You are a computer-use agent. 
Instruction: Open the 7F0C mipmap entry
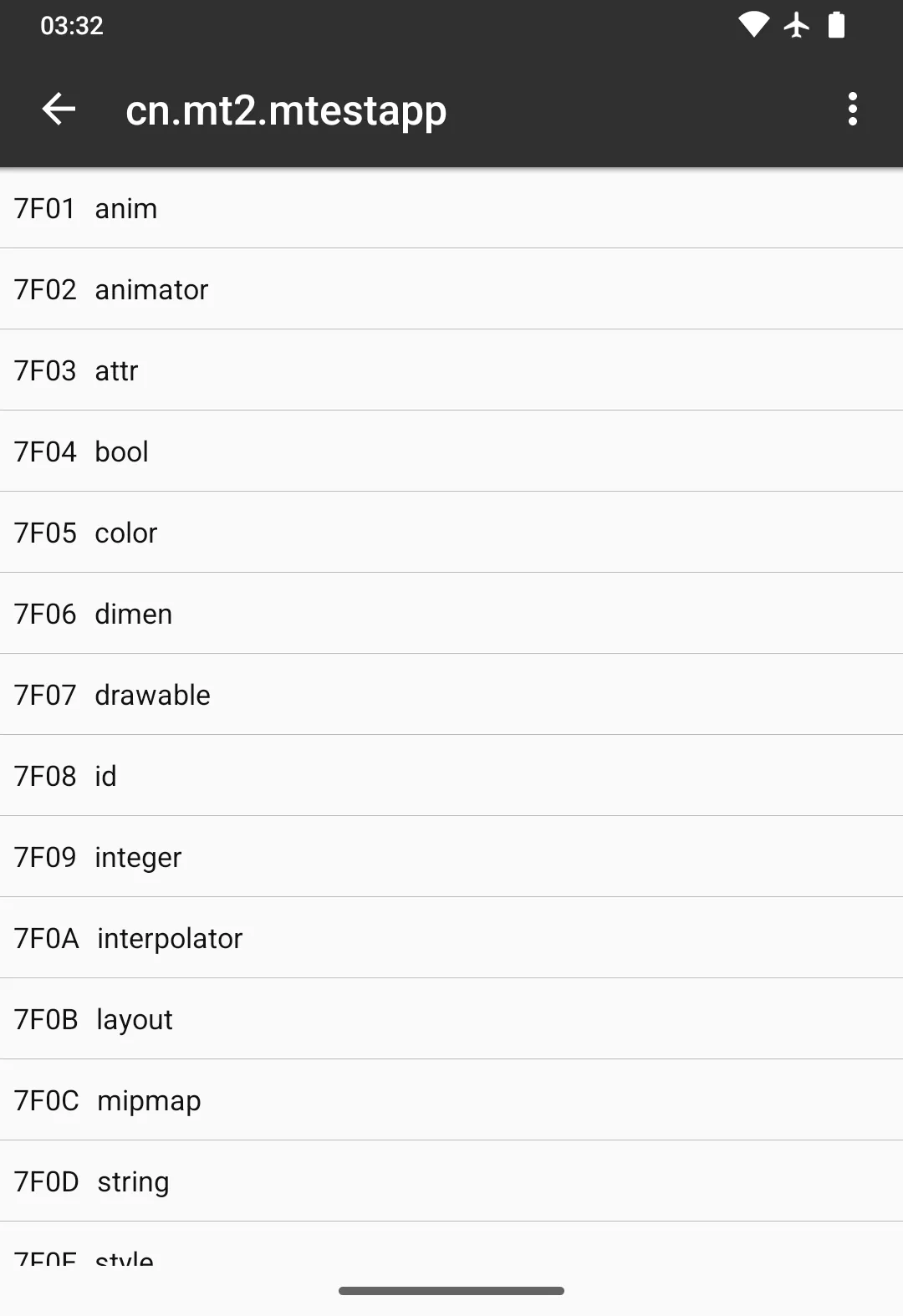(x=451, y=1100)
